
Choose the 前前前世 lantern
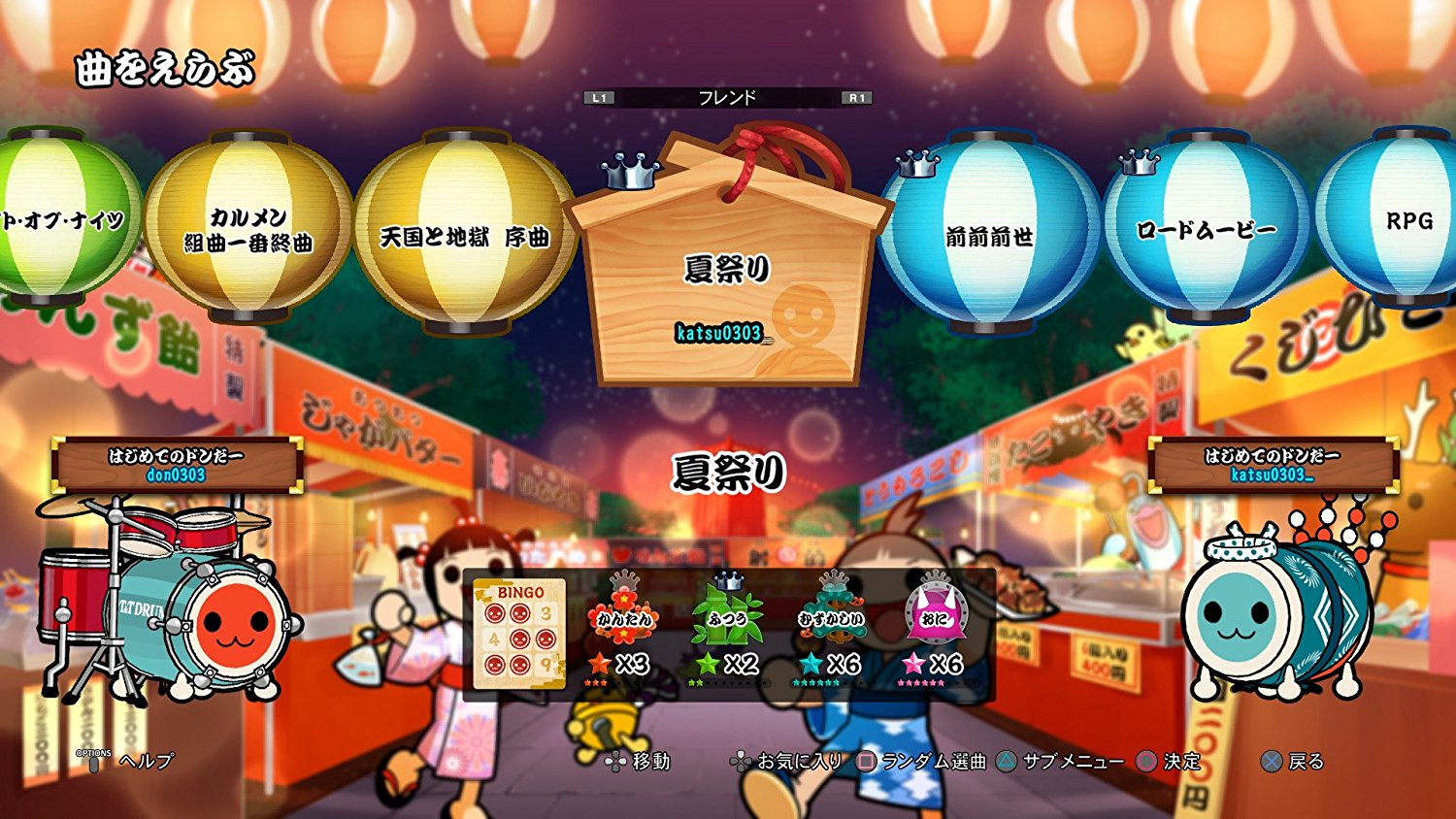pos(989,235)
